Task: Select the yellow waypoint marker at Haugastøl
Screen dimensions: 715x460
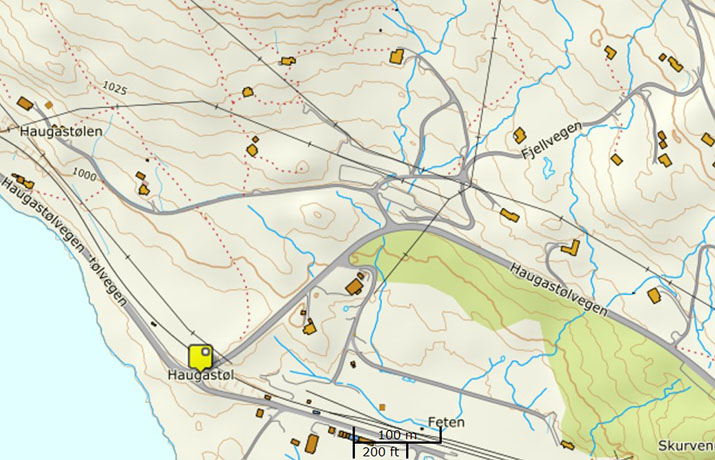Action: pyautogui.click(x=202, y=356)
